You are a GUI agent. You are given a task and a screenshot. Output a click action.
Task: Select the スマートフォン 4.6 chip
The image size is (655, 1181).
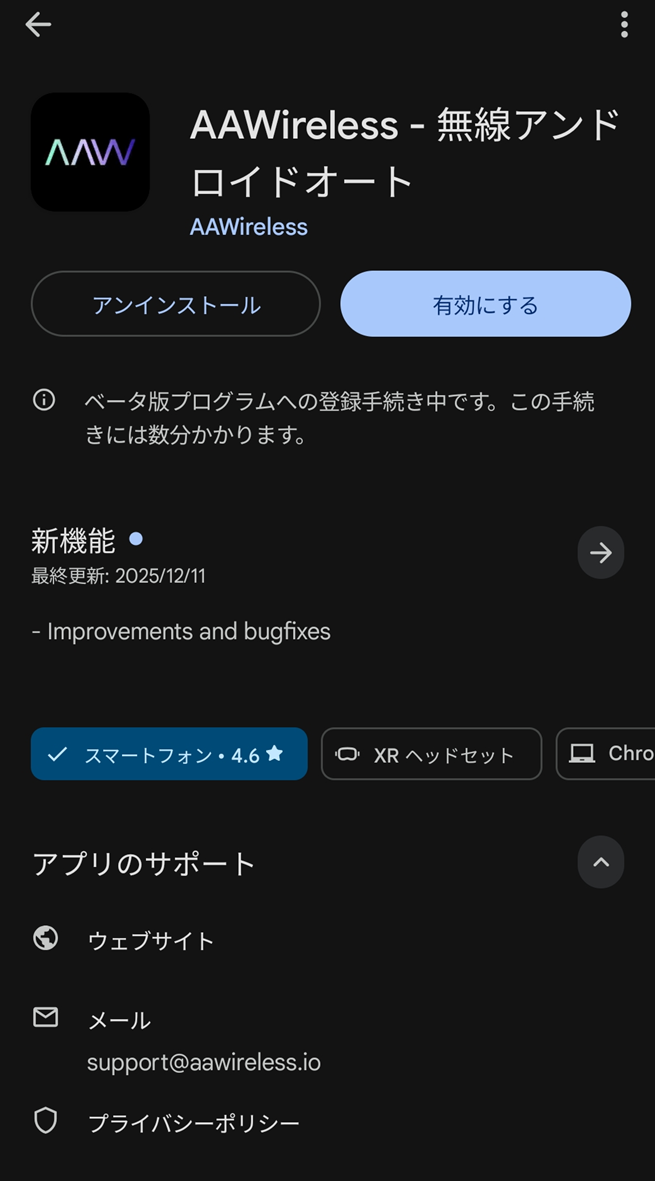pyautogui.click(x=169, y=754)
